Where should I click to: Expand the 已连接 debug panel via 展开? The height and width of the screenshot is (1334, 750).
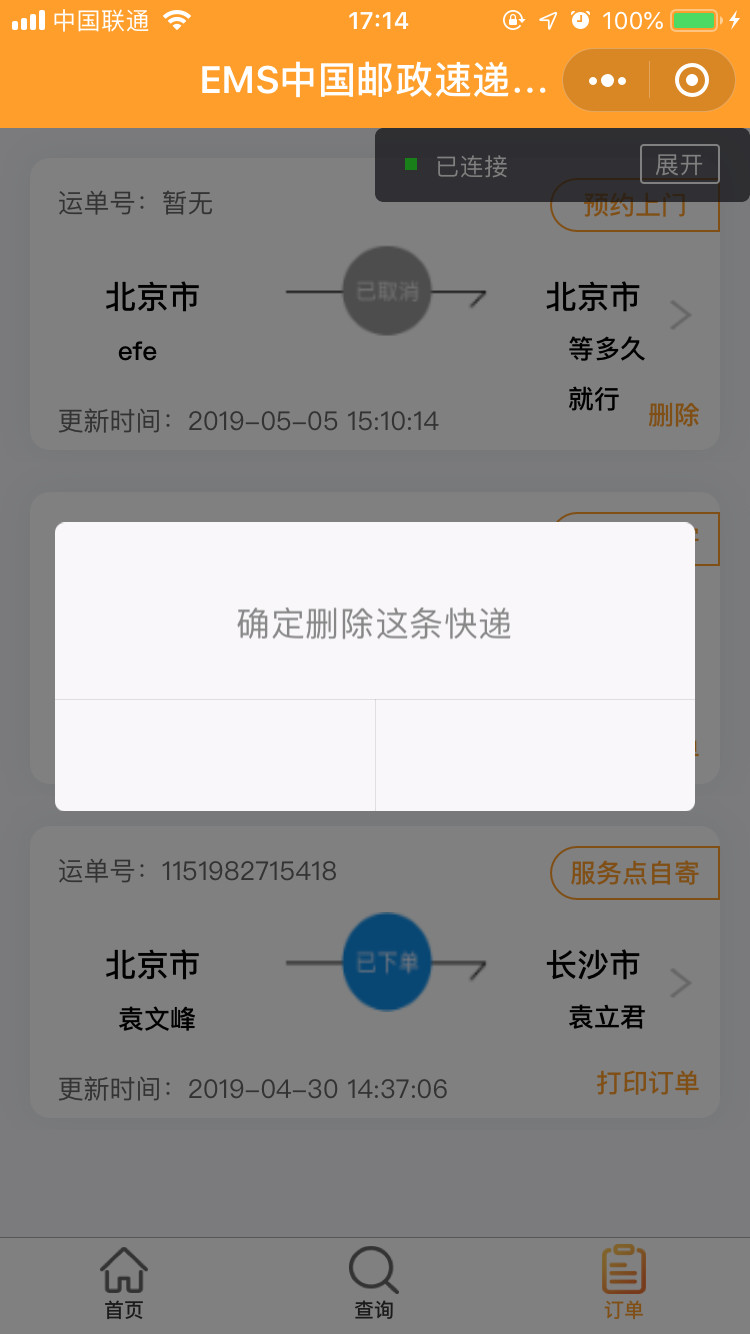coord(679,164)
